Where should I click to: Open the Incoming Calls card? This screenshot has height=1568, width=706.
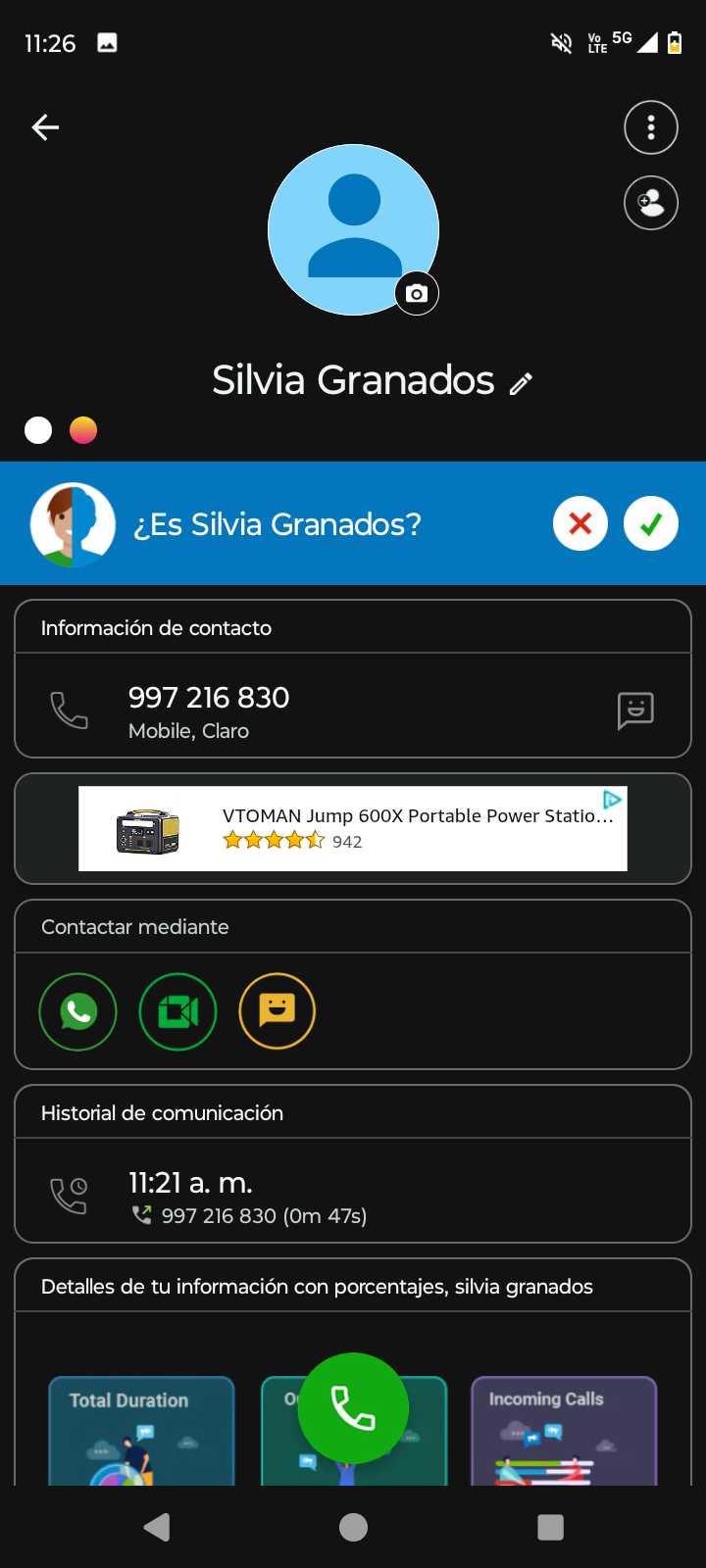pos(564,1431)
